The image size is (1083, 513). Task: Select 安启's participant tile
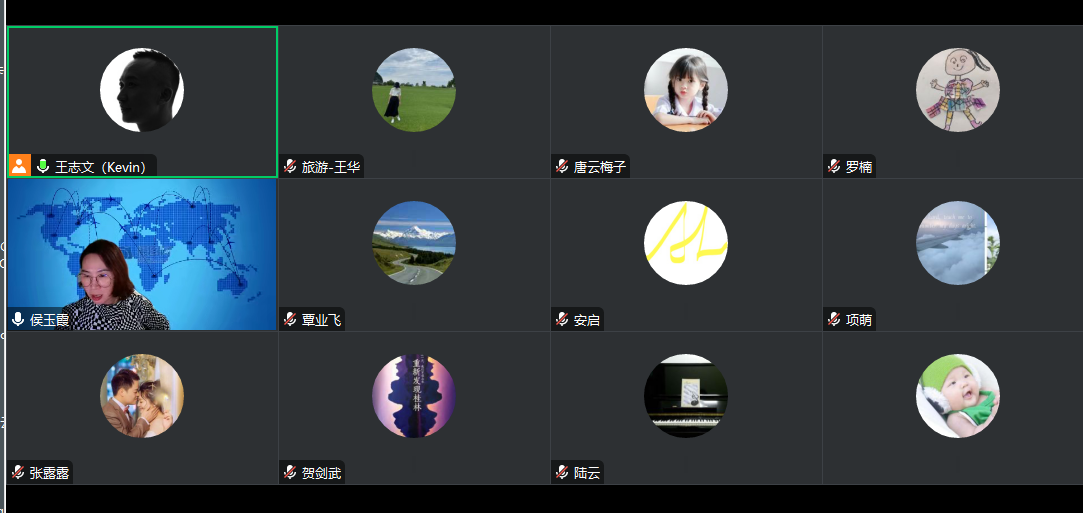686,255
